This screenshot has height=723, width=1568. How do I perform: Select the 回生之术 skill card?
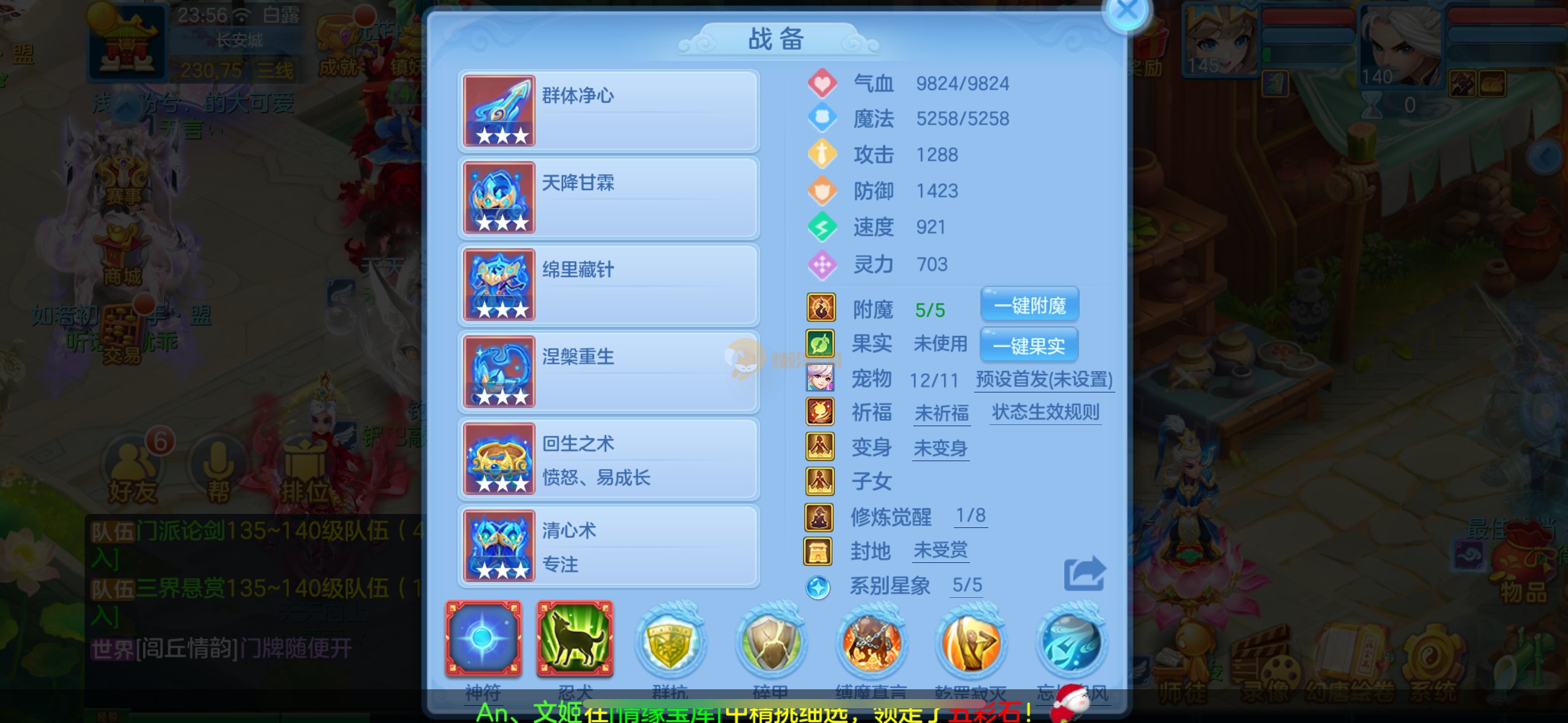(609, 459)
